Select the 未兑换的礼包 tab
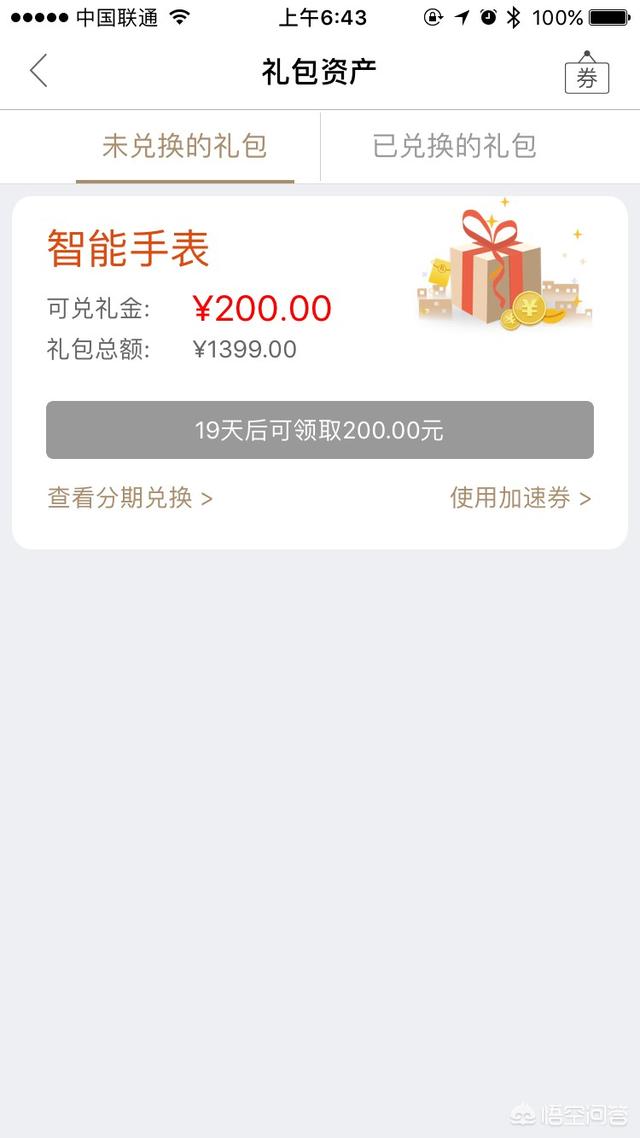The width and height of the screenshot is (640, 1138). tap(185, 146)
